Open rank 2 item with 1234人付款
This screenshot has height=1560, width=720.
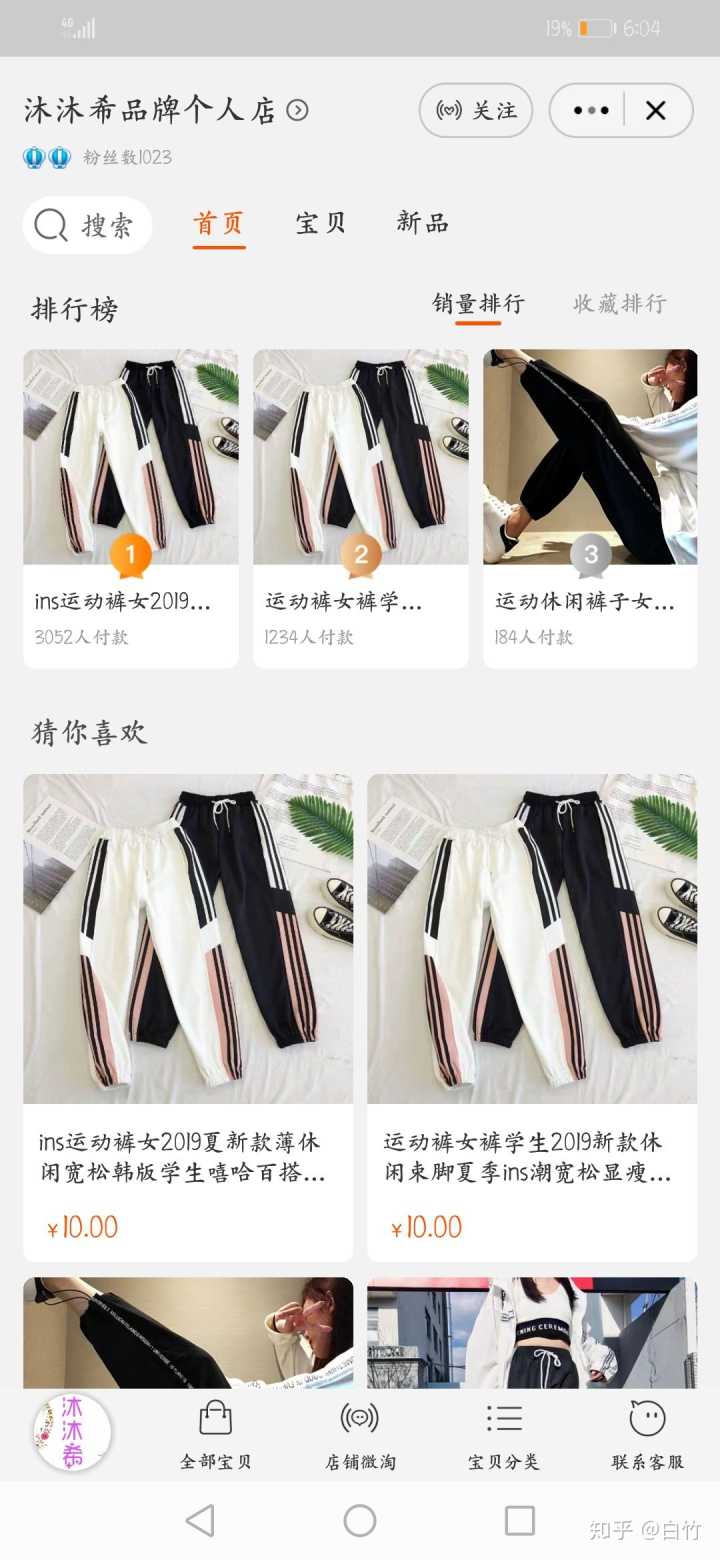pyautogui.click(x=360, y=507)
